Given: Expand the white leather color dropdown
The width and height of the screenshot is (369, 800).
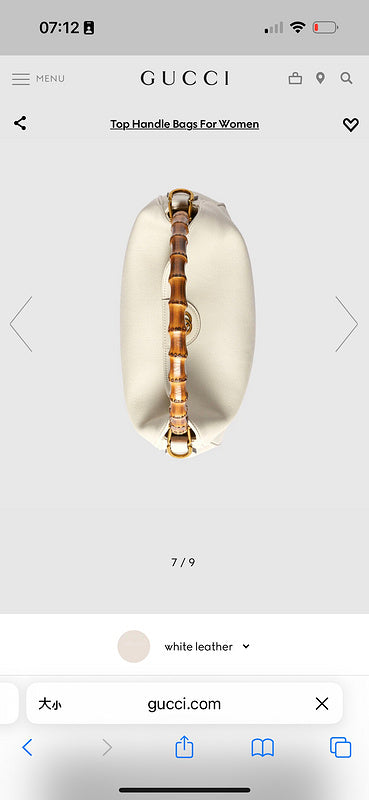Looking at the screenshot, I should tap(184, 646).
